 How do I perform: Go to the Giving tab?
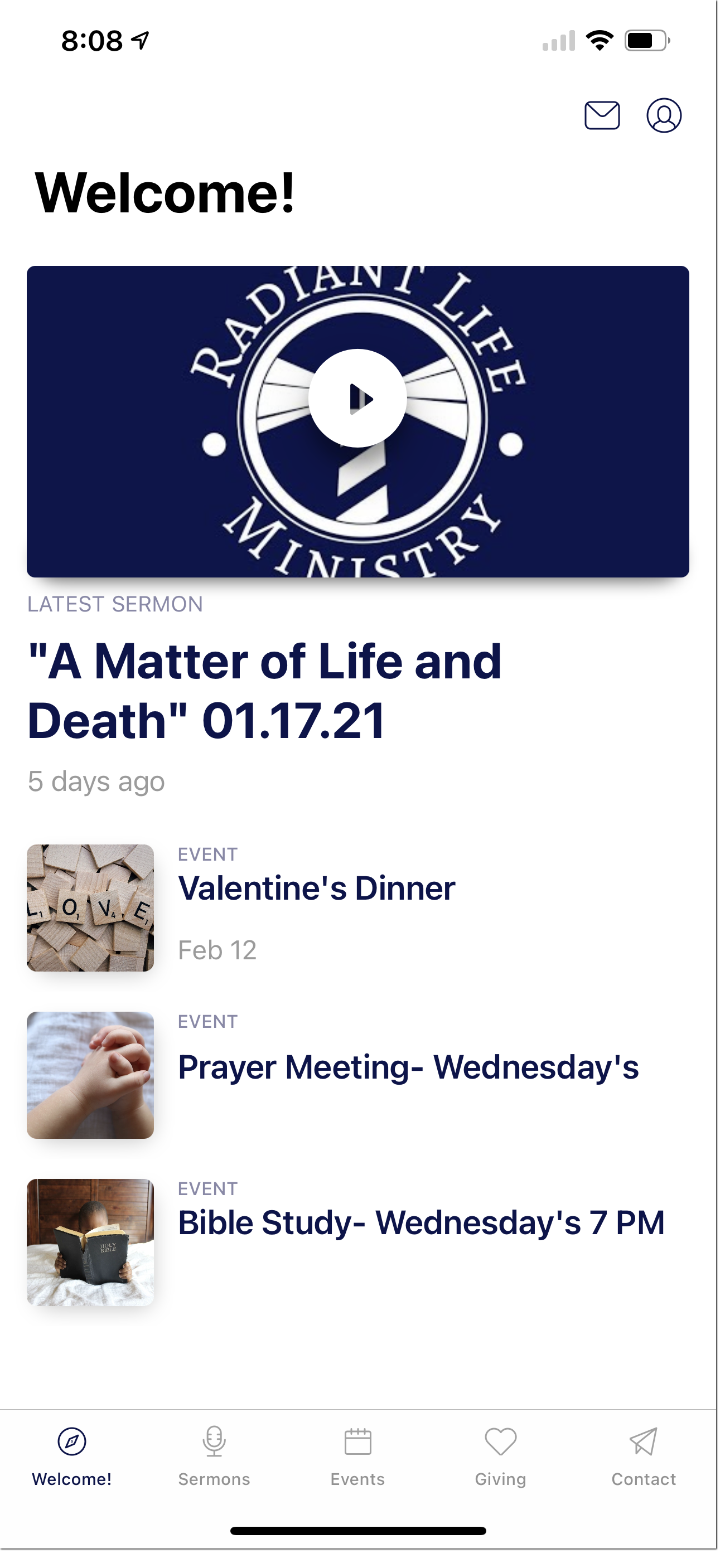(500, 1455)
